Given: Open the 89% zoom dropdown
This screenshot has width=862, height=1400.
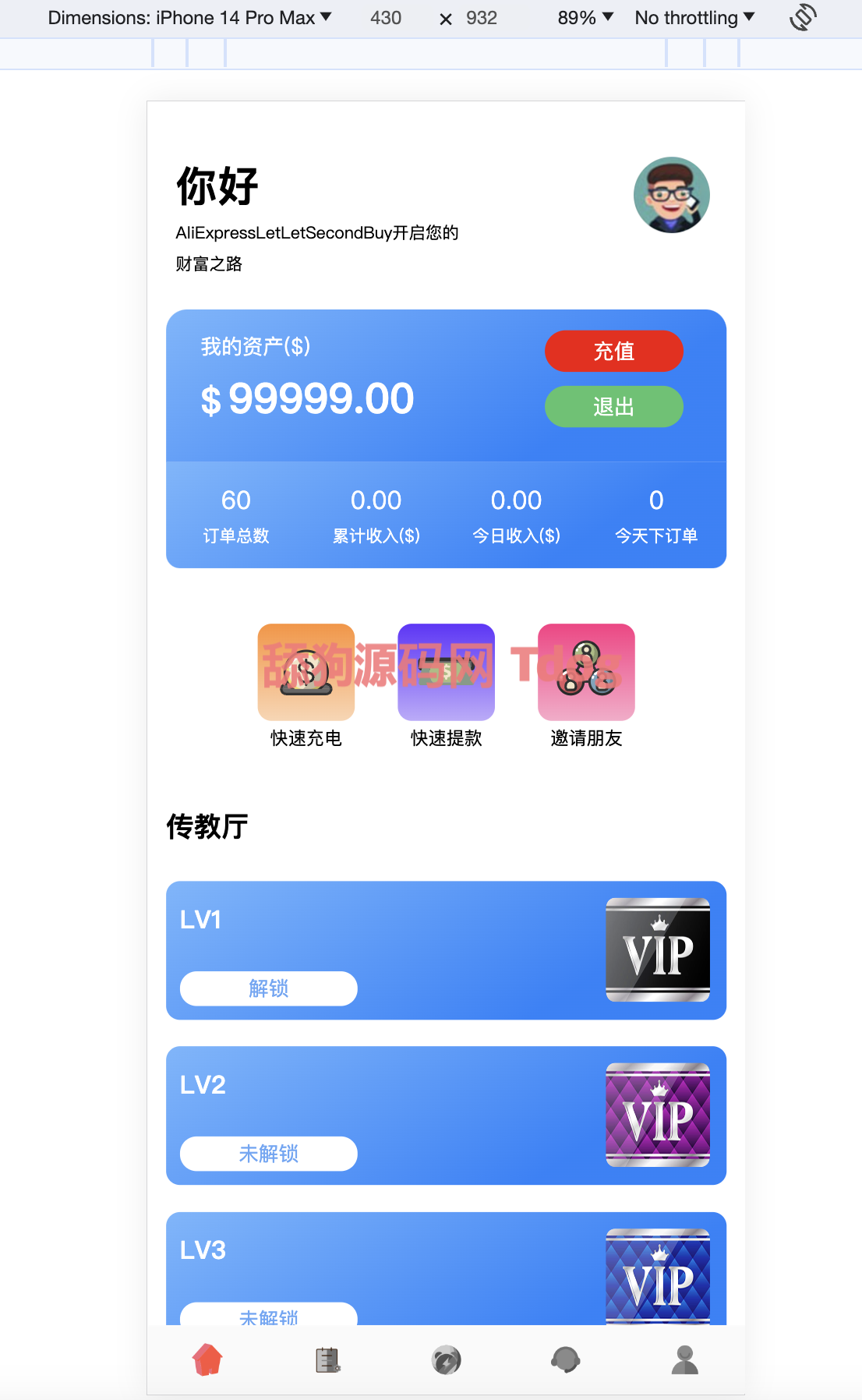Looking at the screenshot, I should tap(585, 17).
